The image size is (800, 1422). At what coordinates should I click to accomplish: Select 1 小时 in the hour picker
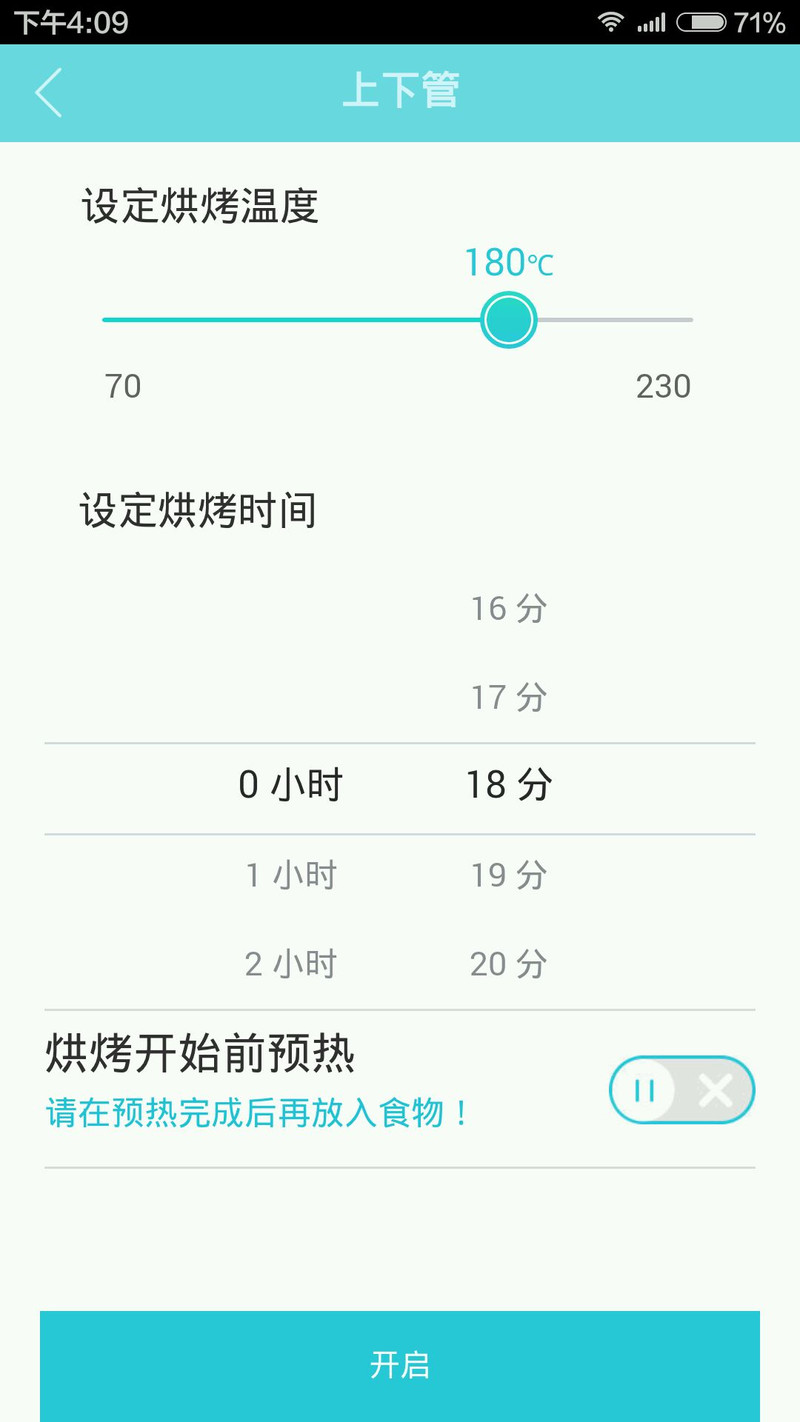click(x=291, y=875)
